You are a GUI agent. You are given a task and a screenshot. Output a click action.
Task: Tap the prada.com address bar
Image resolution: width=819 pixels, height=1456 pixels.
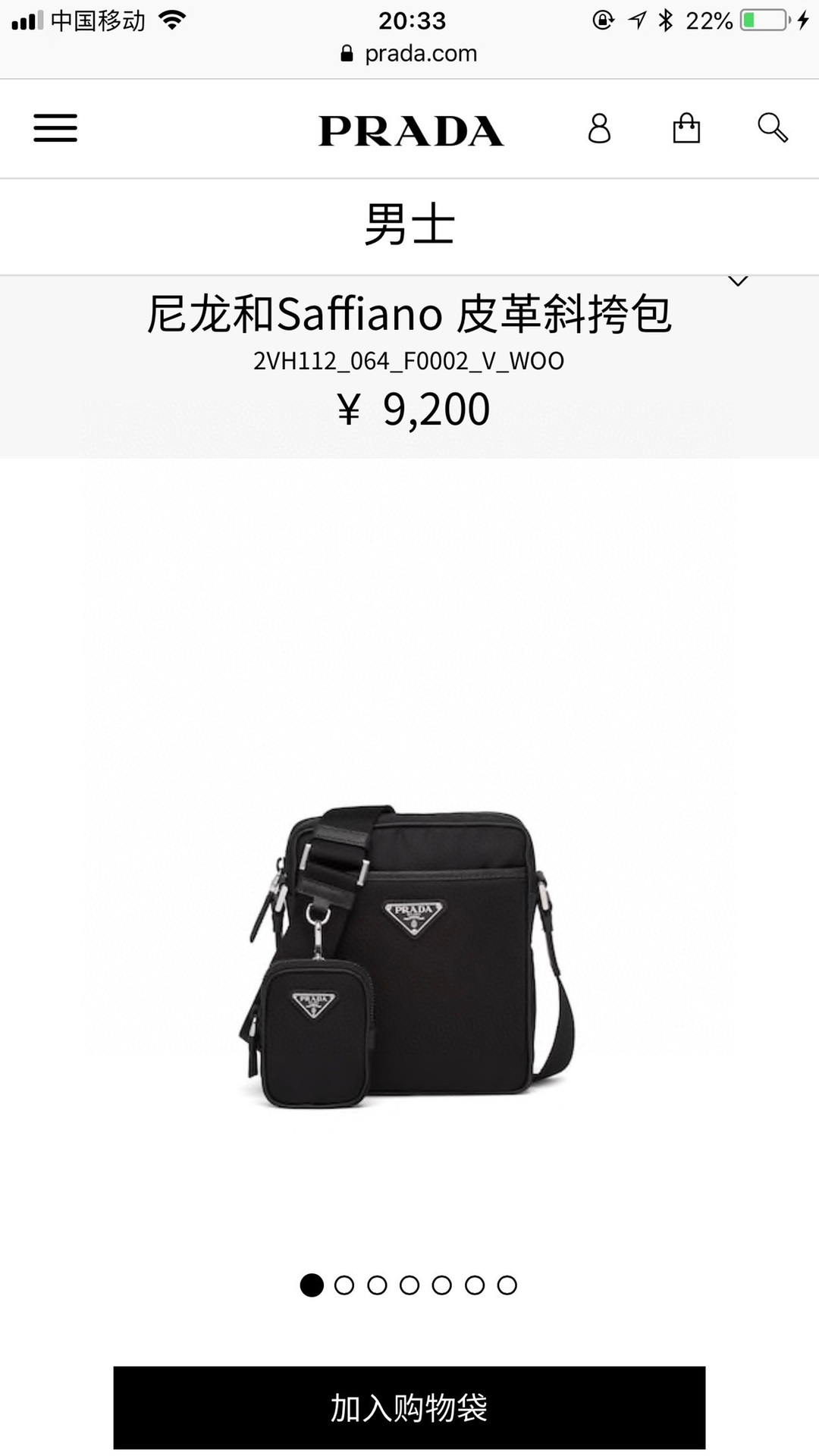pyautogui.click(x=410, y=54)
